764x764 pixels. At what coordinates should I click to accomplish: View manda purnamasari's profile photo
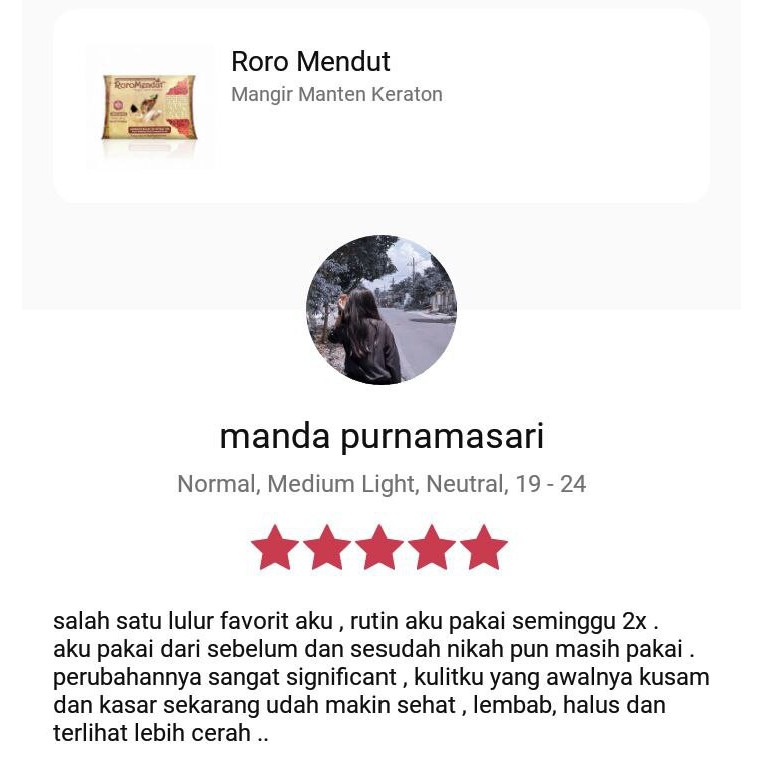[381, 310]
